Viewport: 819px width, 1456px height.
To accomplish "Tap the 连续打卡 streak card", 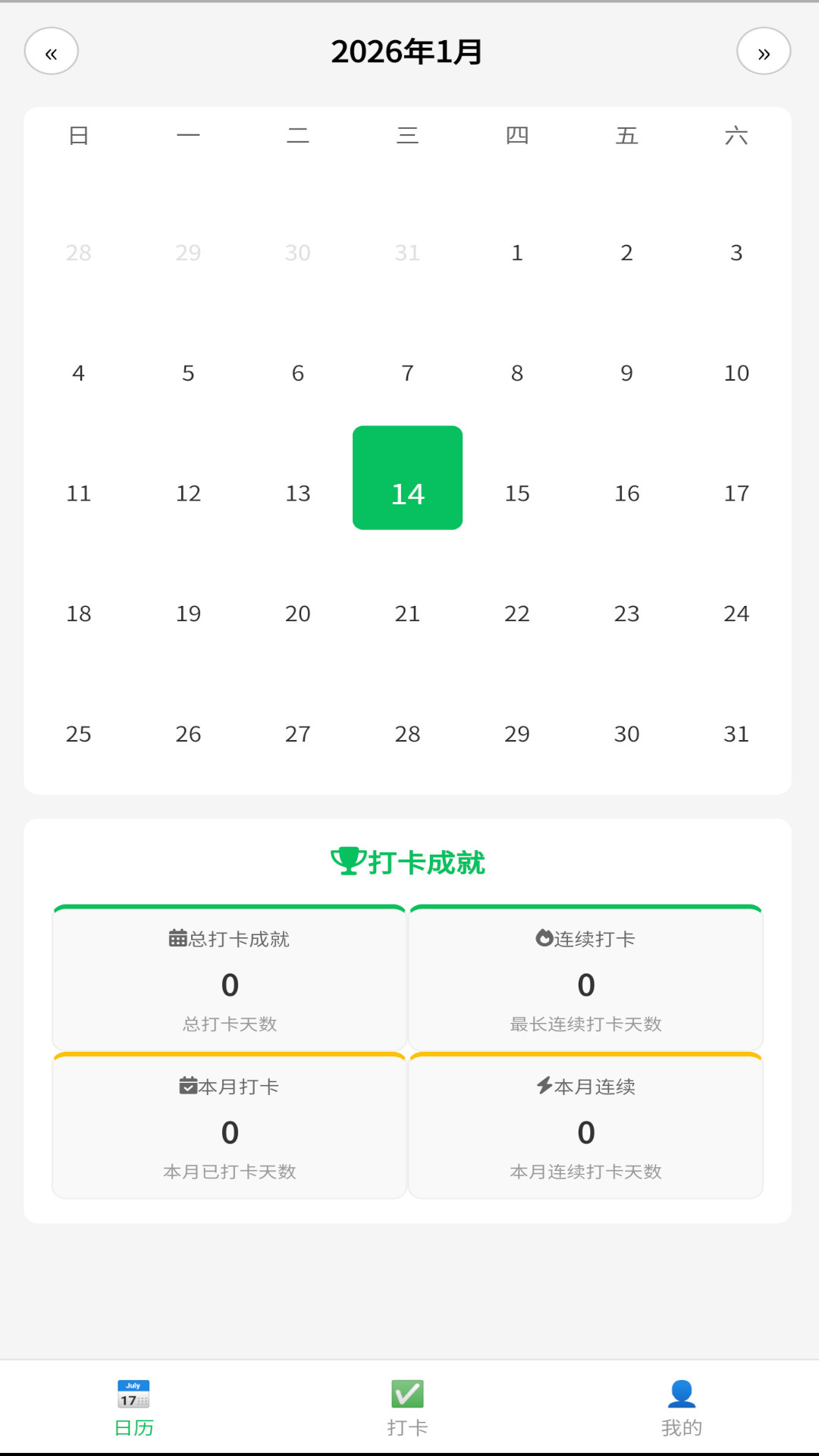I will pos(585,978).
